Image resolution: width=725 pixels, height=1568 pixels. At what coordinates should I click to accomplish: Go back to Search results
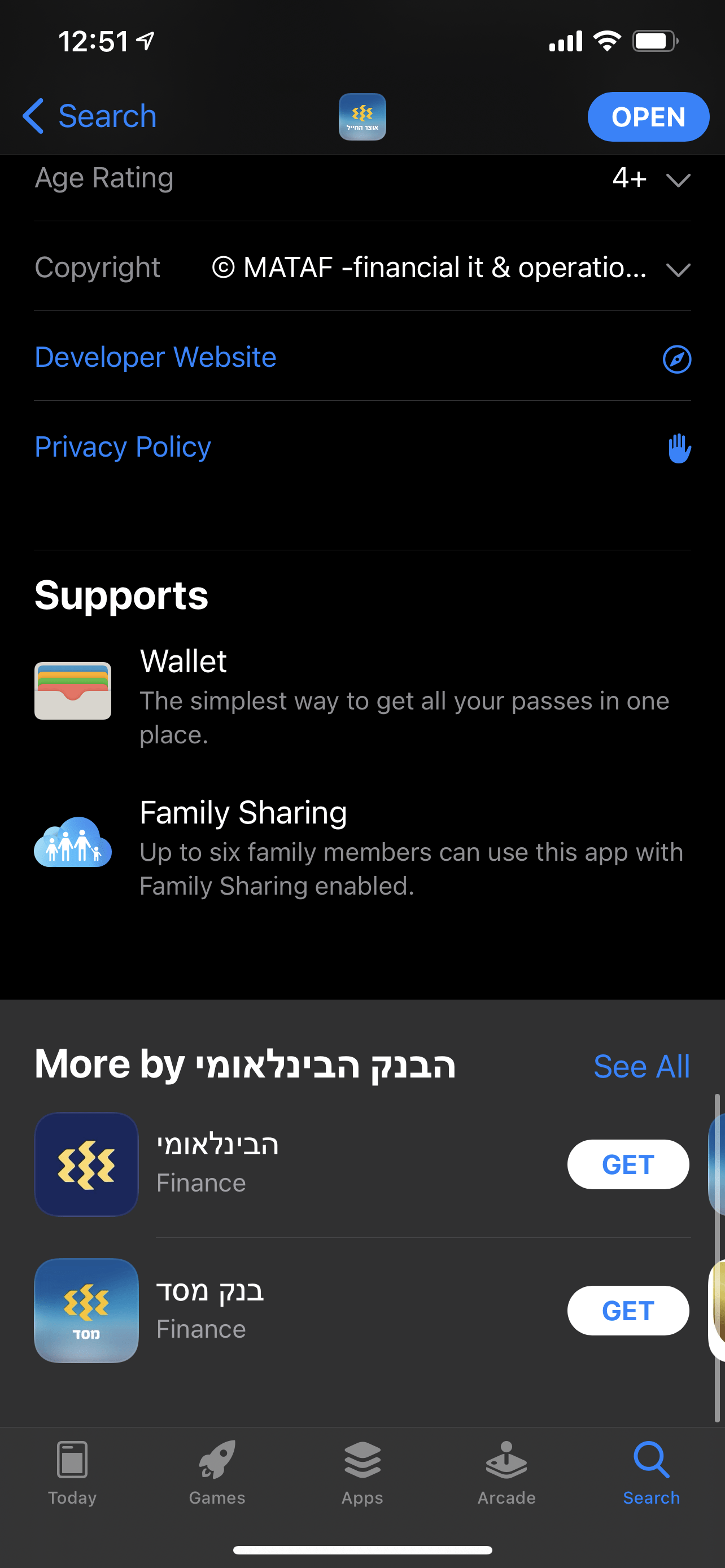90,116
